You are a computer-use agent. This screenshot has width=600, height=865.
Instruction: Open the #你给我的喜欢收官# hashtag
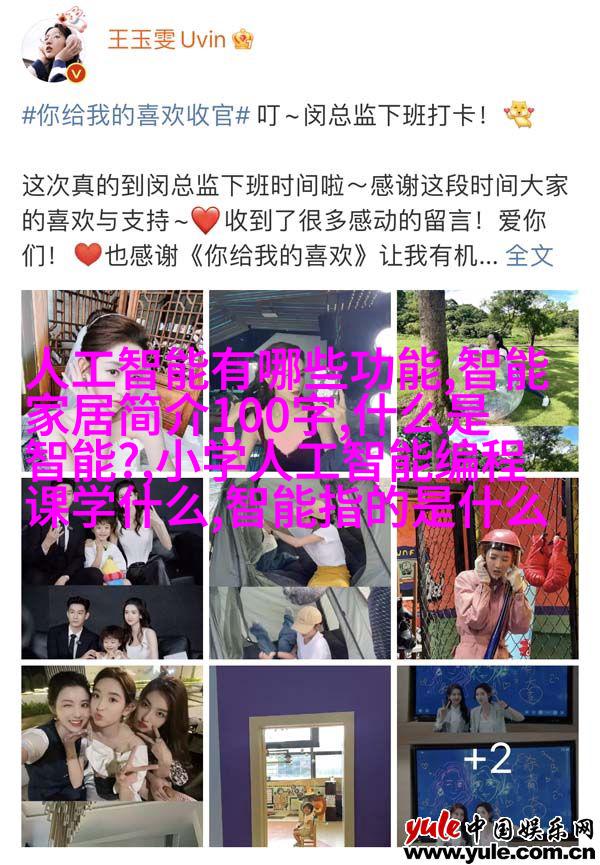pyautogui.click(x=136, y=114)
